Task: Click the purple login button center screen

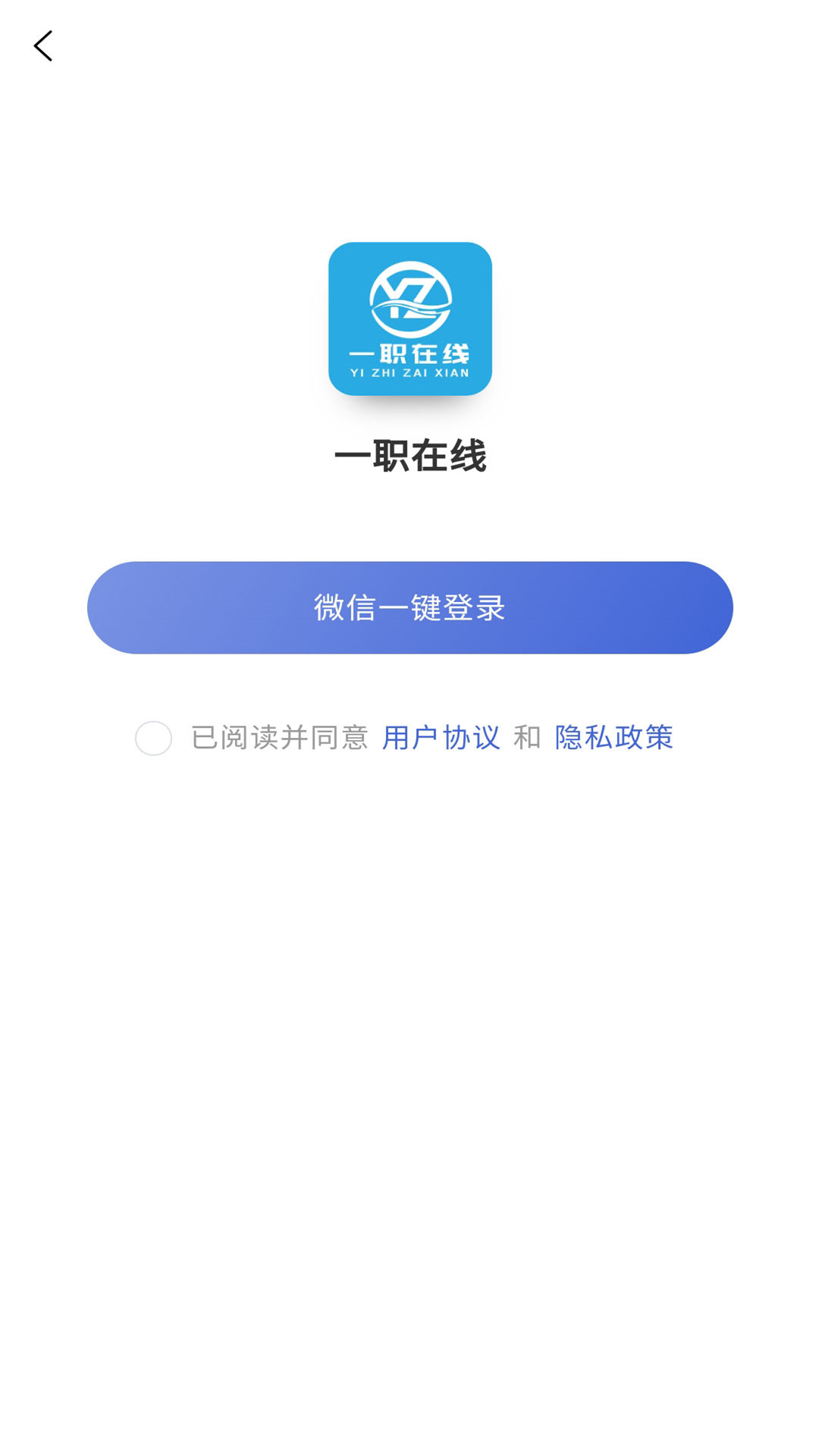Action: (409, 607)
